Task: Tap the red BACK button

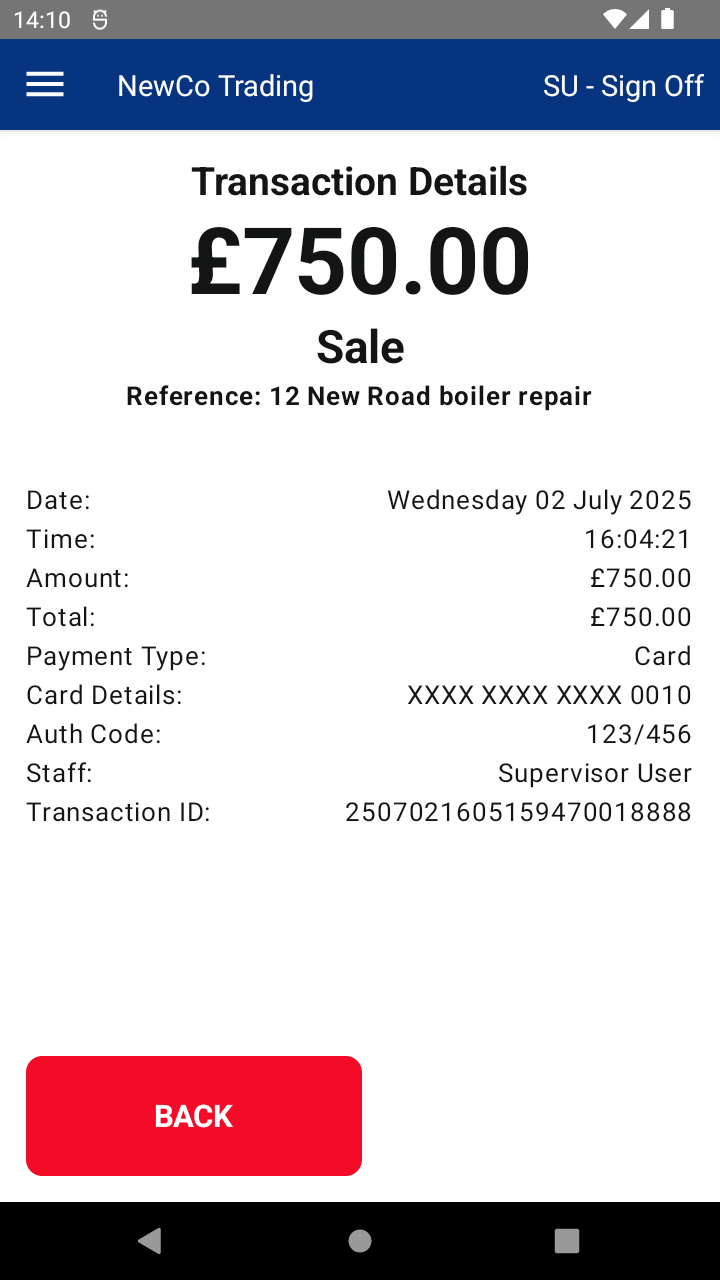Action: pos(194,1116)
